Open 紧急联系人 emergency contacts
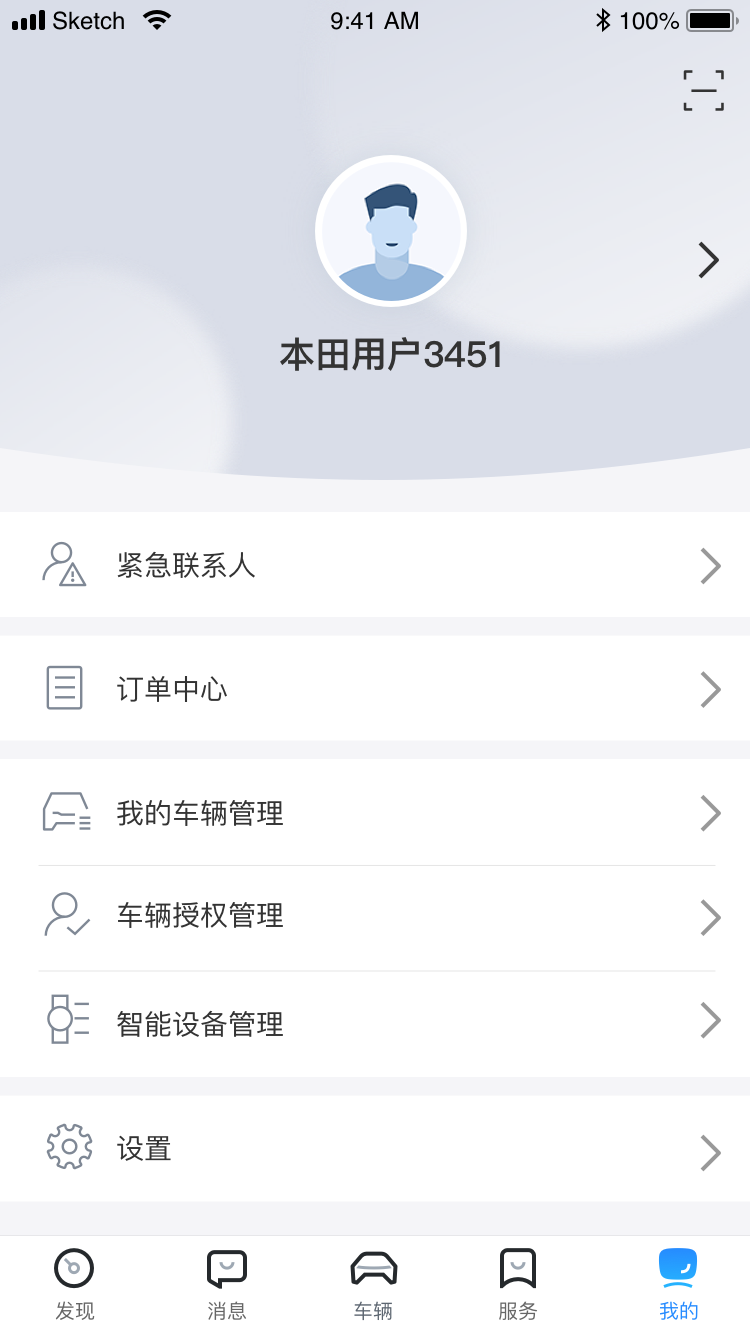Screen dimensions: 750x1334 coord(375,565)
